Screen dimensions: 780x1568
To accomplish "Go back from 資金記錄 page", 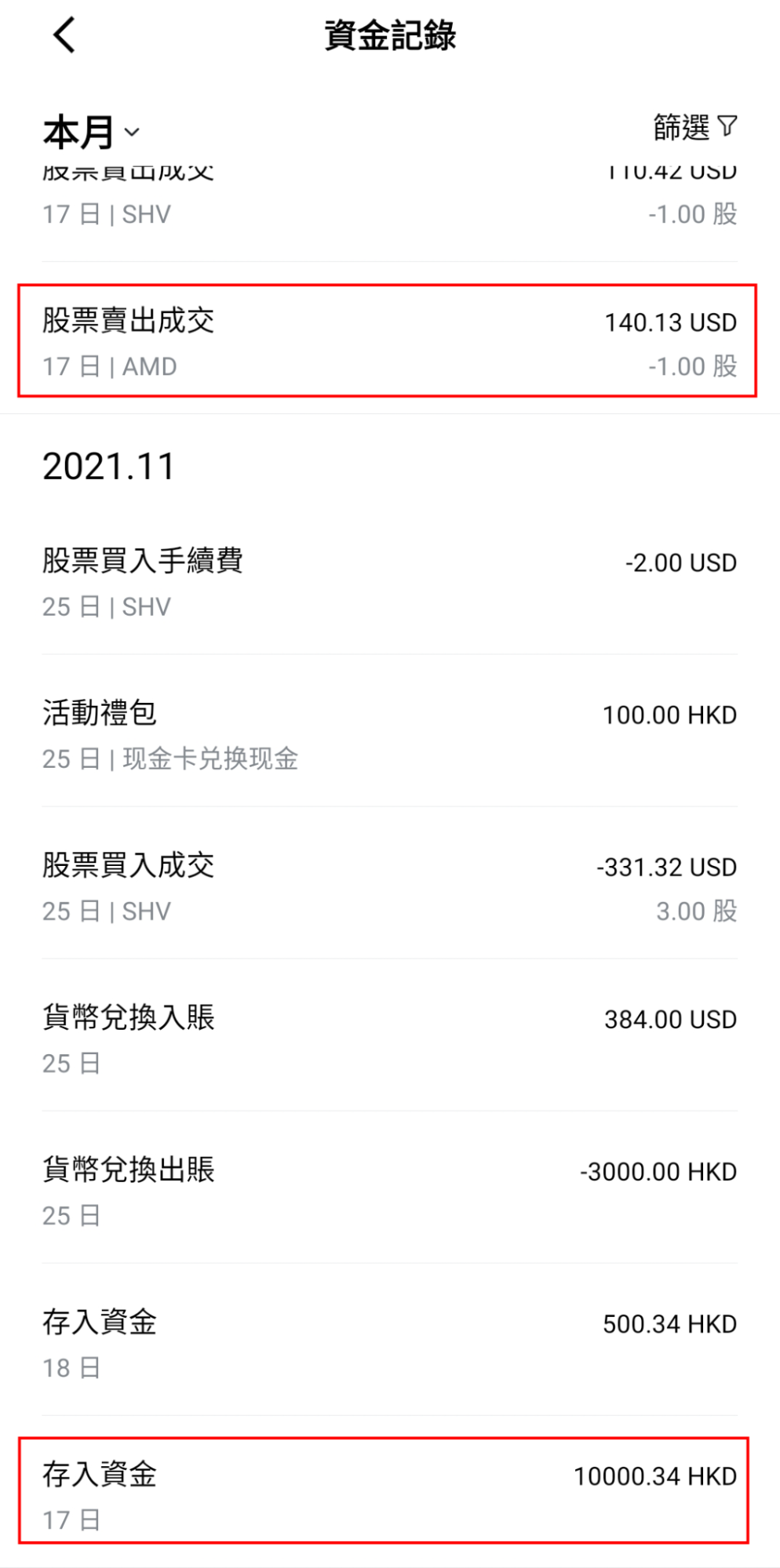I will [x=64, y=35].
